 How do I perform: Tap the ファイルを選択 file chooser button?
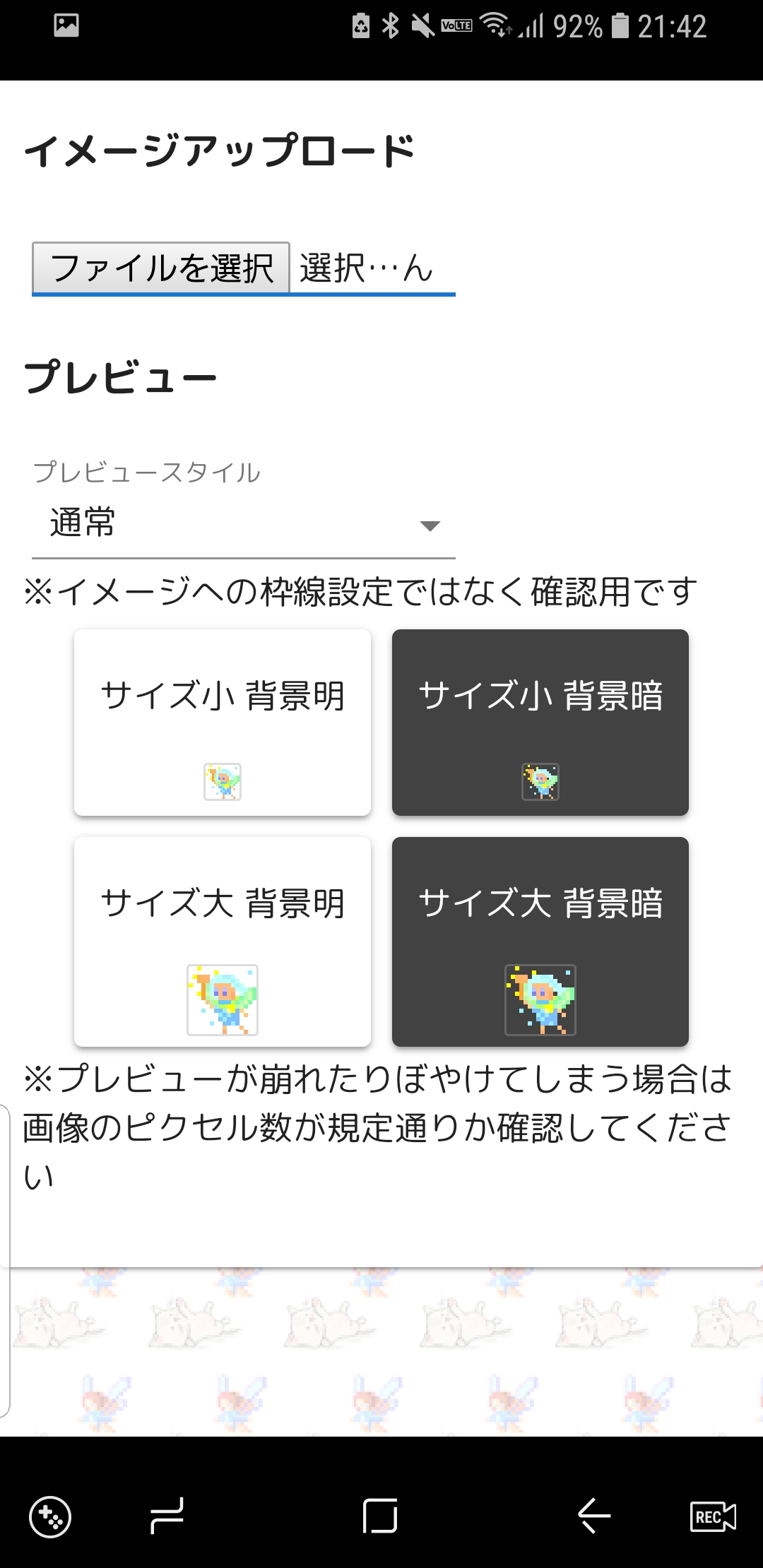(161, 268)
